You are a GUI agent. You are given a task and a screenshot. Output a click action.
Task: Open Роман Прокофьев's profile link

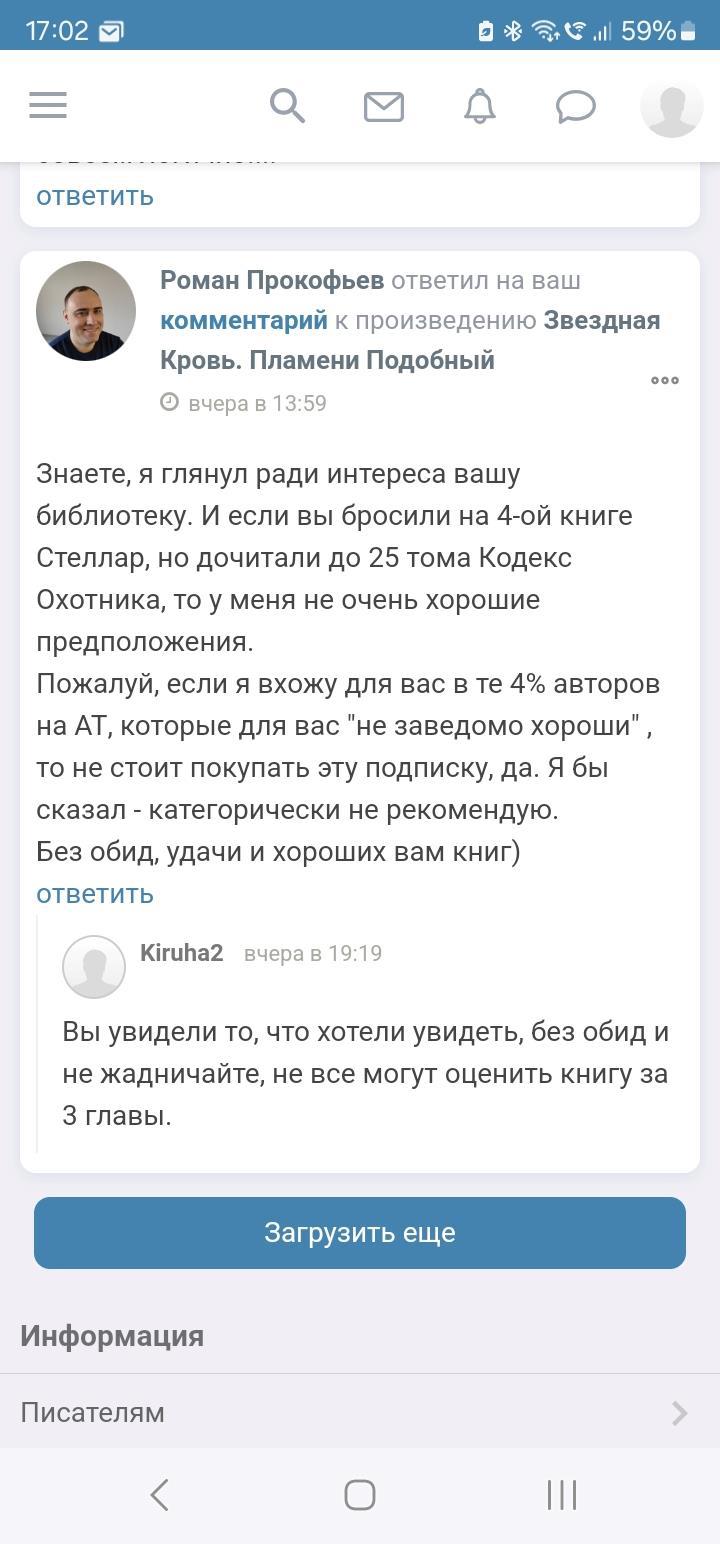coord(272,281)
